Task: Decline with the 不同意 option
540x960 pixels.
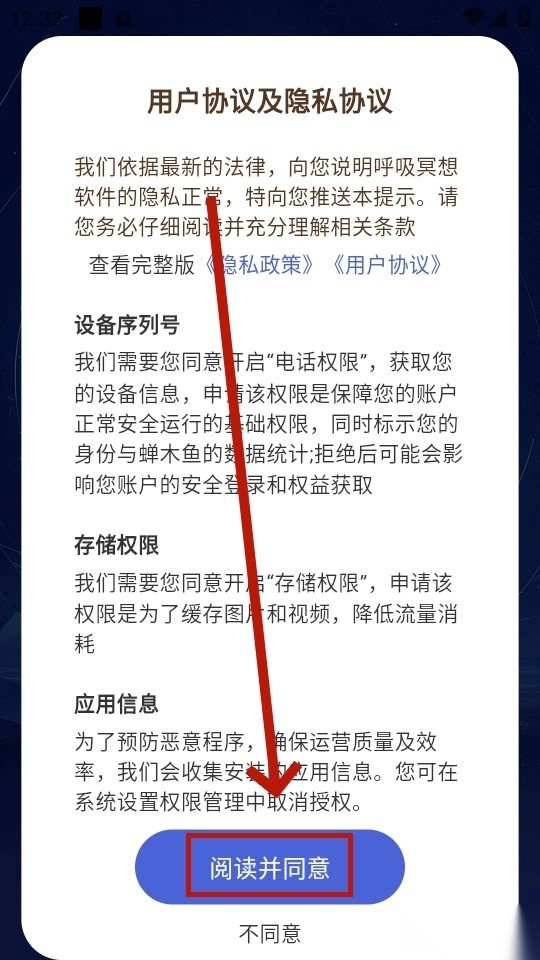Action: (x=269, y=933)
